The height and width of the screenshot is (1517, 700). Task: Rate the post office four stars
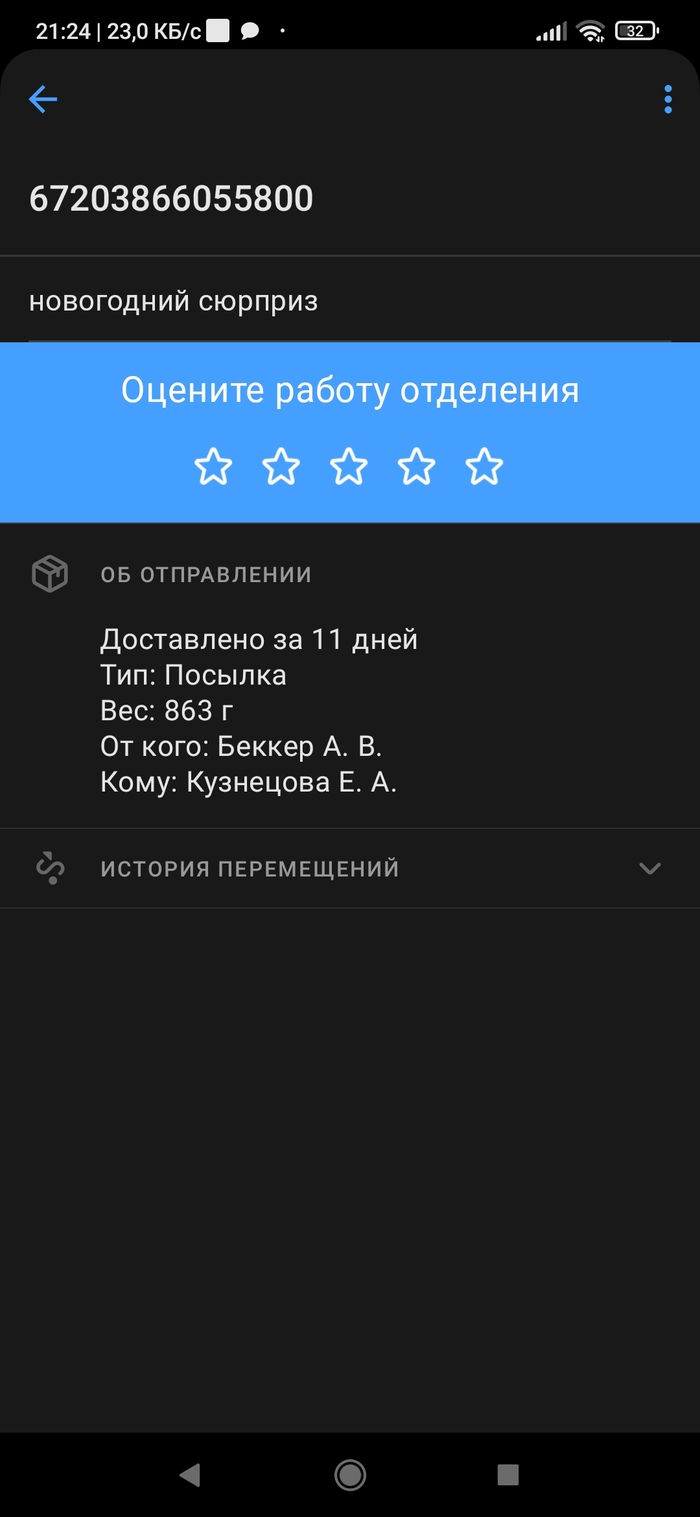coord(417,467)
